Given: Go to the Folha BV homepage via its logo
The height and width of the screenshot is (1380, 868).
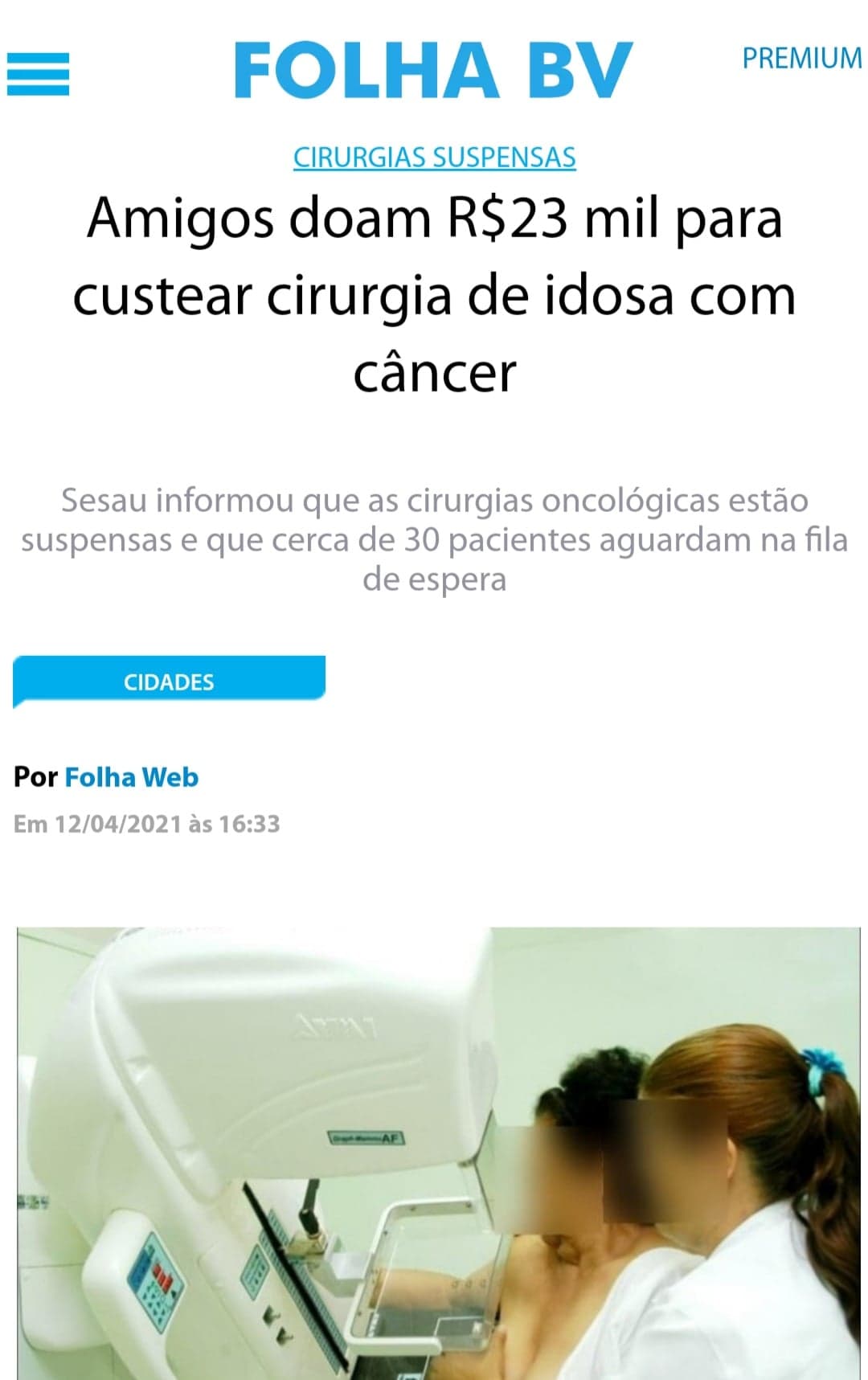Looking at the screenshot, I should (433, 70).
